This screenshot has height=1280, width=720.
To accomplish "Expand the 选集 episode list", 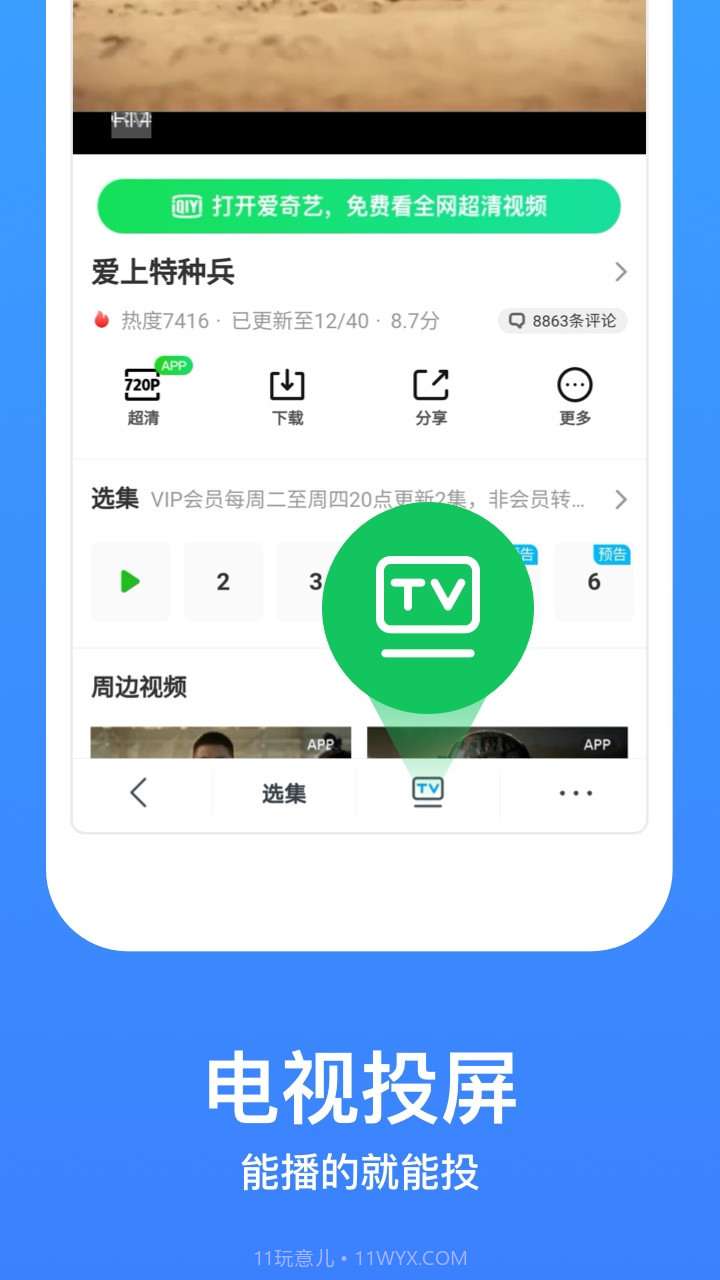I will point(621,499).
